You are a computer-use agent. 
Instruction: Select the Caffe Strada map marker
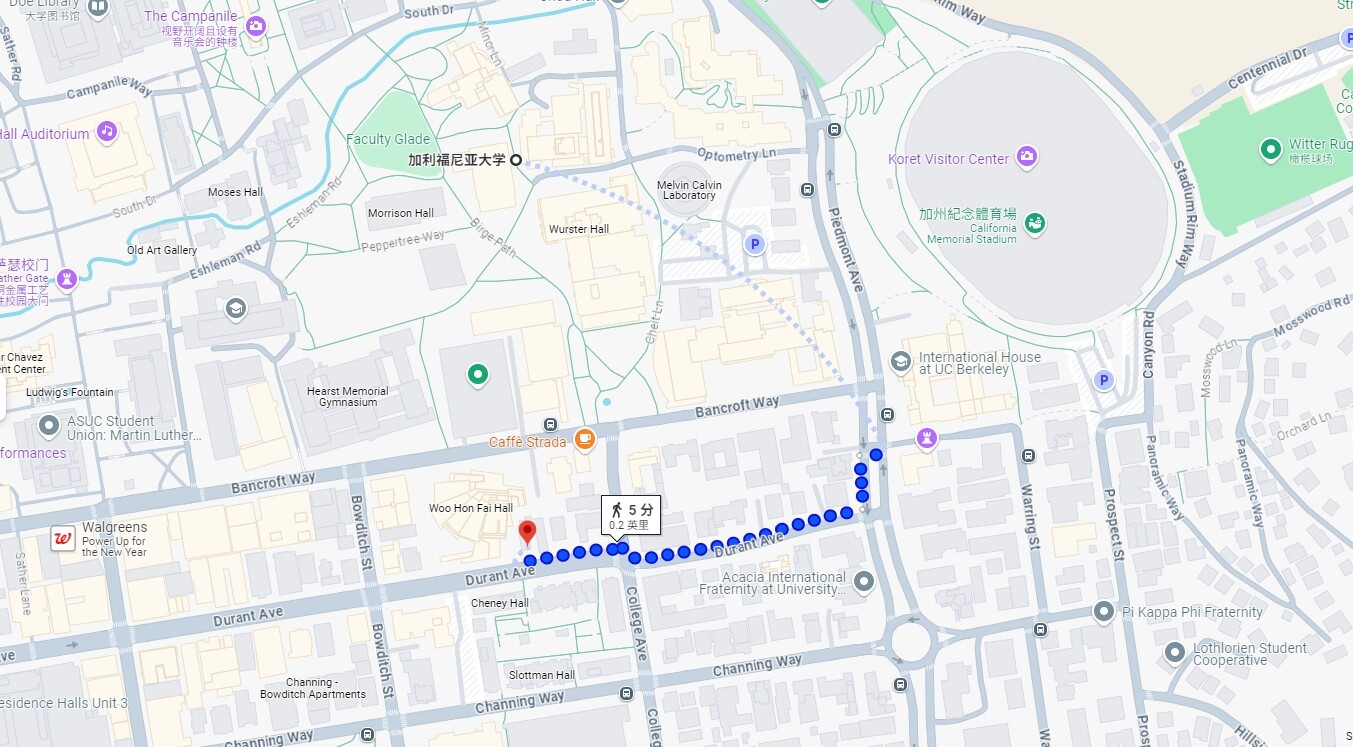pos(585,439)
